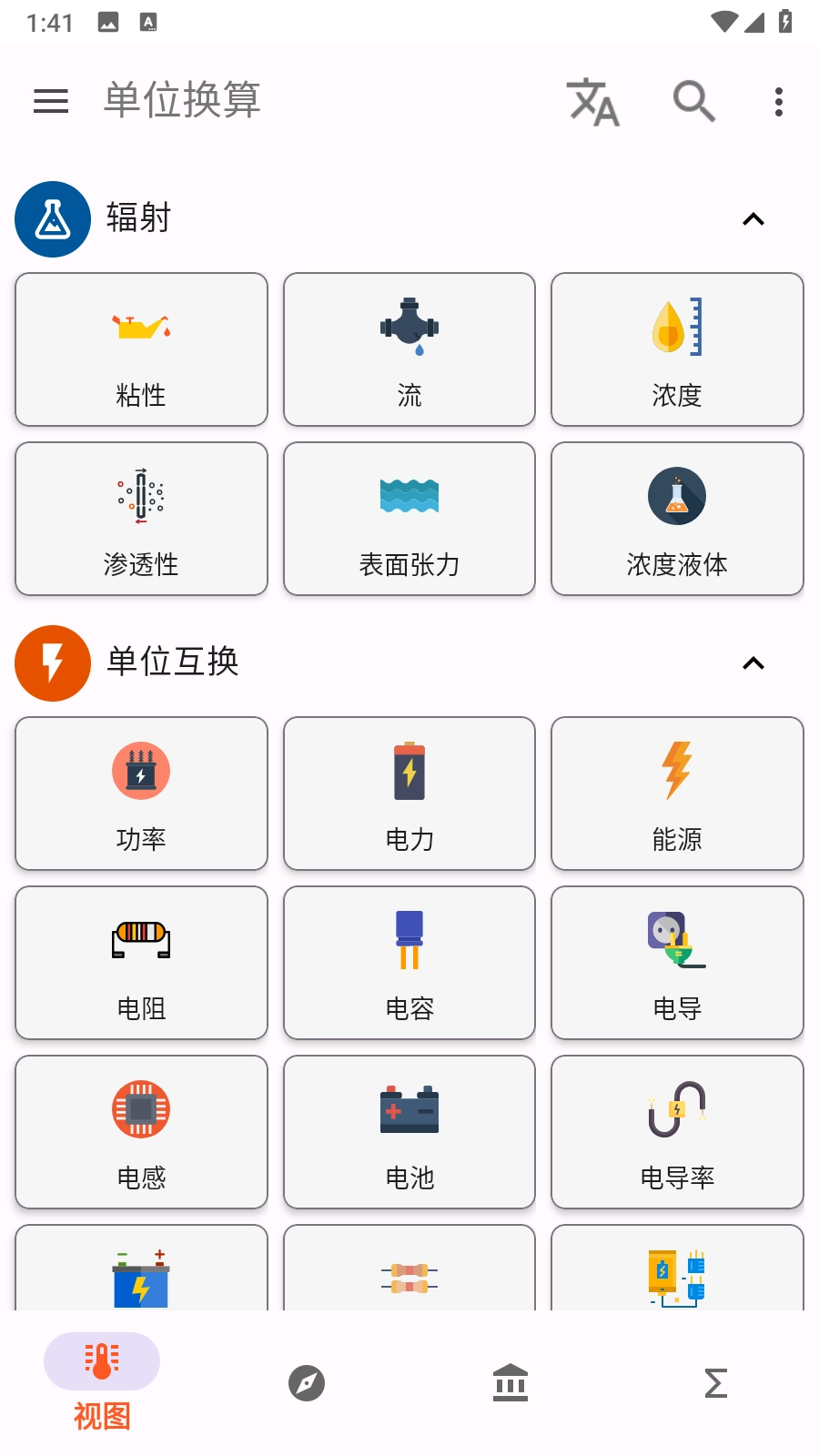
Task: Select the 浓度液体 converter card
Action: click(x=677, y=519)
